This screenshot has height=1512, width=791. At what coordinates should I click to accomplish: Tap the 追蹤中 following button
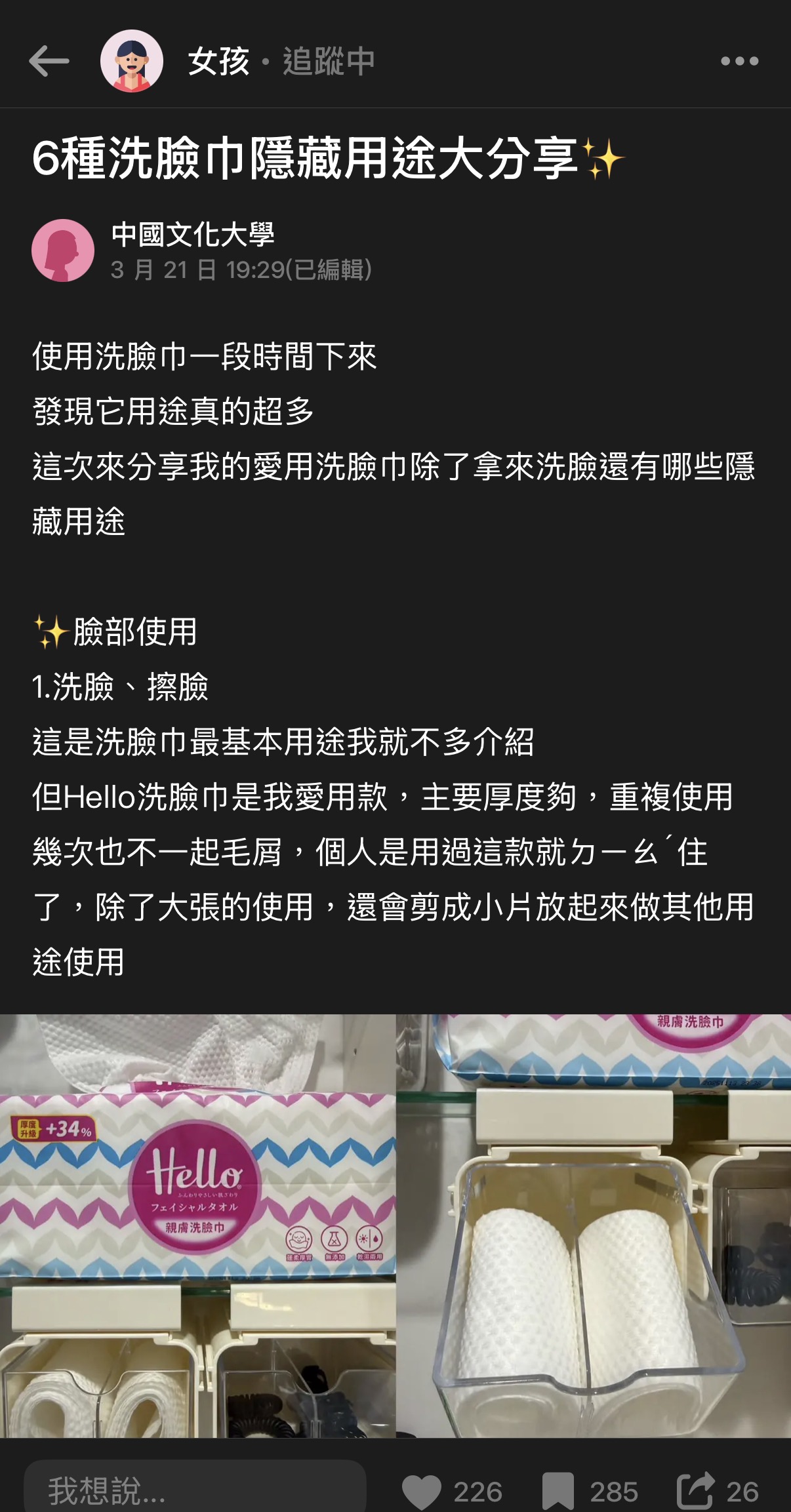click(328, 62)
